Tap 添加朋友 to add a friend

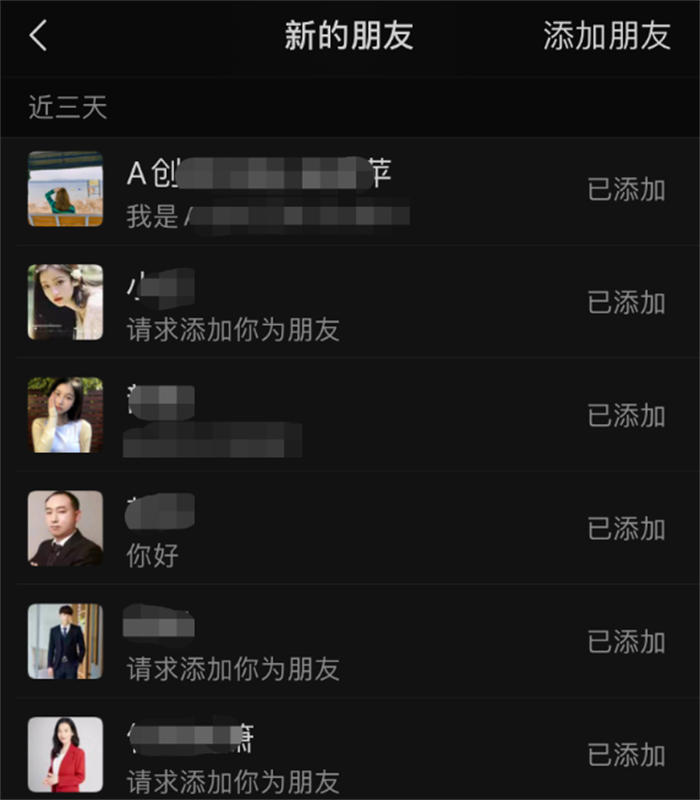(x=606, y=37)
